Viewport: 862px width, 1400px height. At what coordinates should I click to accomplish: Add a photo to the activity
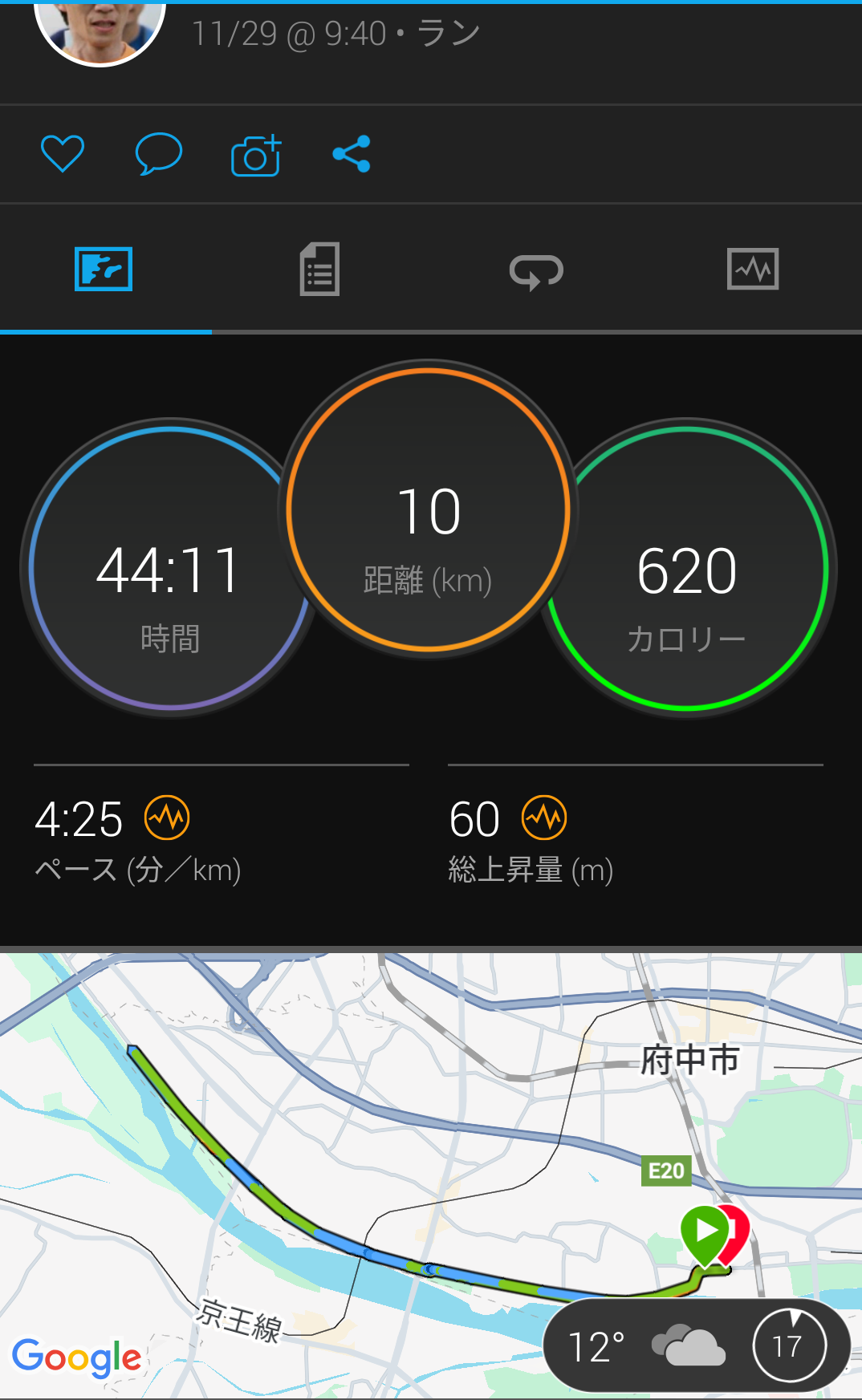pos(256,155)
